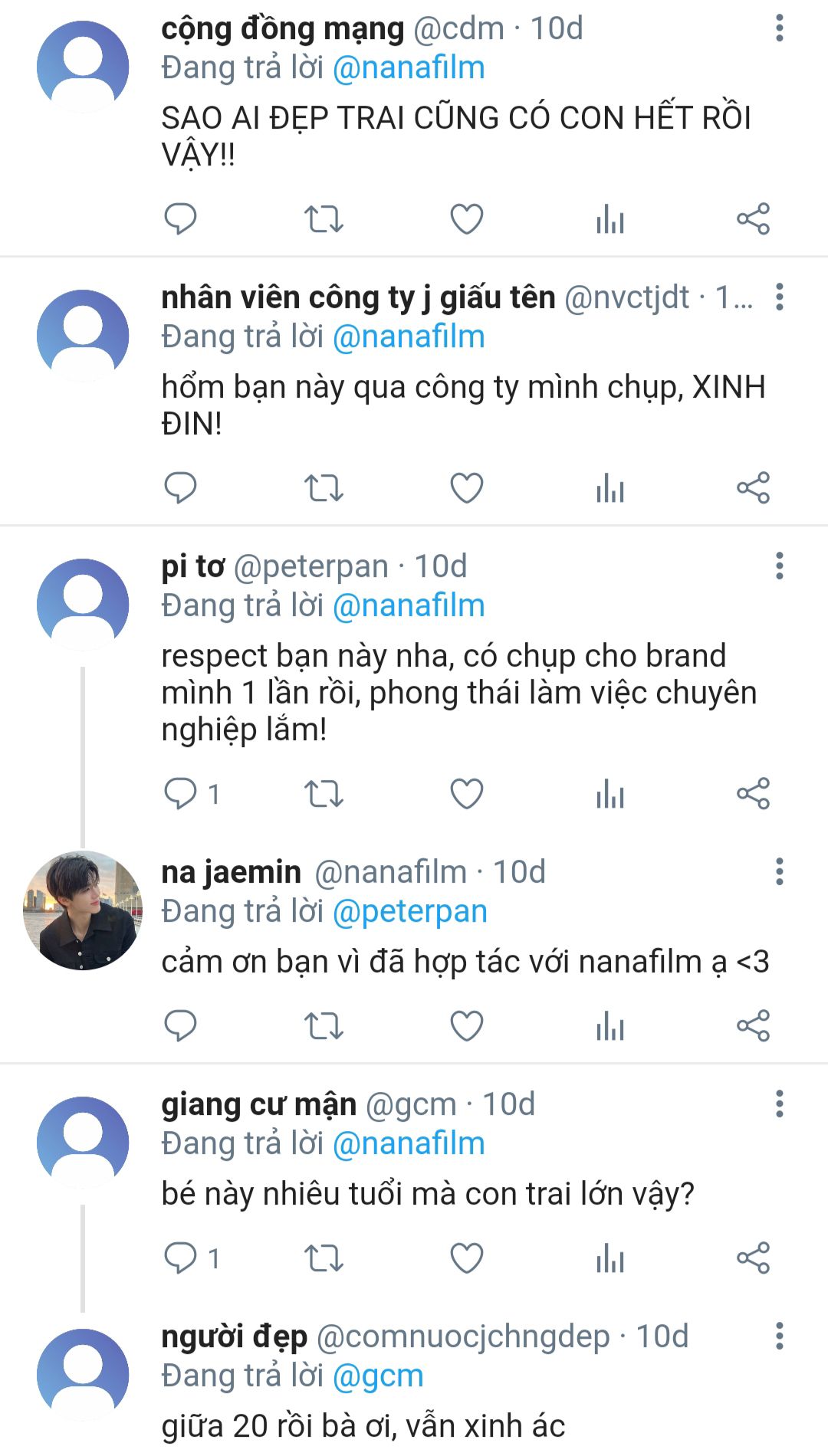
Task: Retweet the nhân viên công ty reply
Action: click(324, 488)
